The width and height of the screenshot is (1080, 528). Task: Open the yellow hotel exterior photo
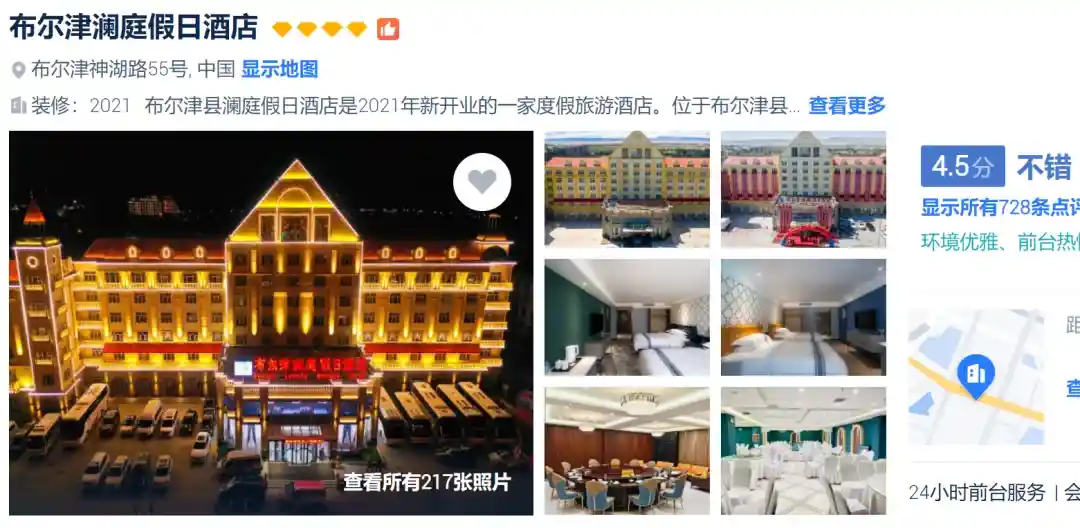(627, 188)
